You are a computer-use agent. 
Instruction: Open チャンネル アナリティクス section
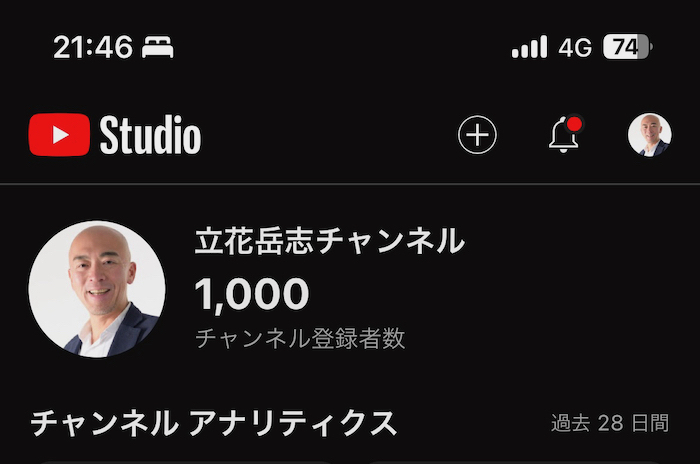[x=214, y=423]
